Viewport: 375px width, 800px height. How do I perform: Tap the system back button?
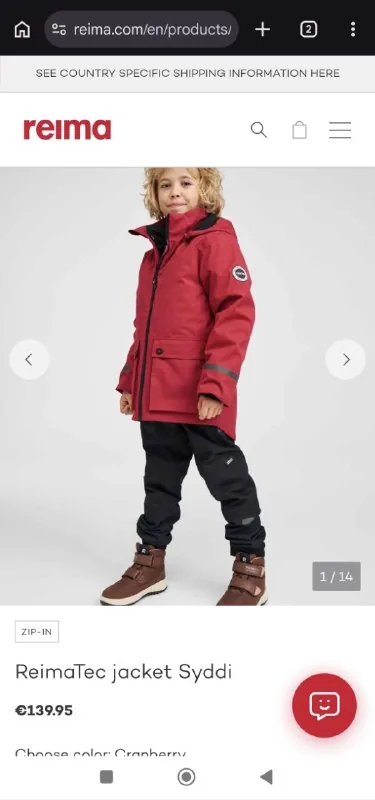(x=266, y=777)
